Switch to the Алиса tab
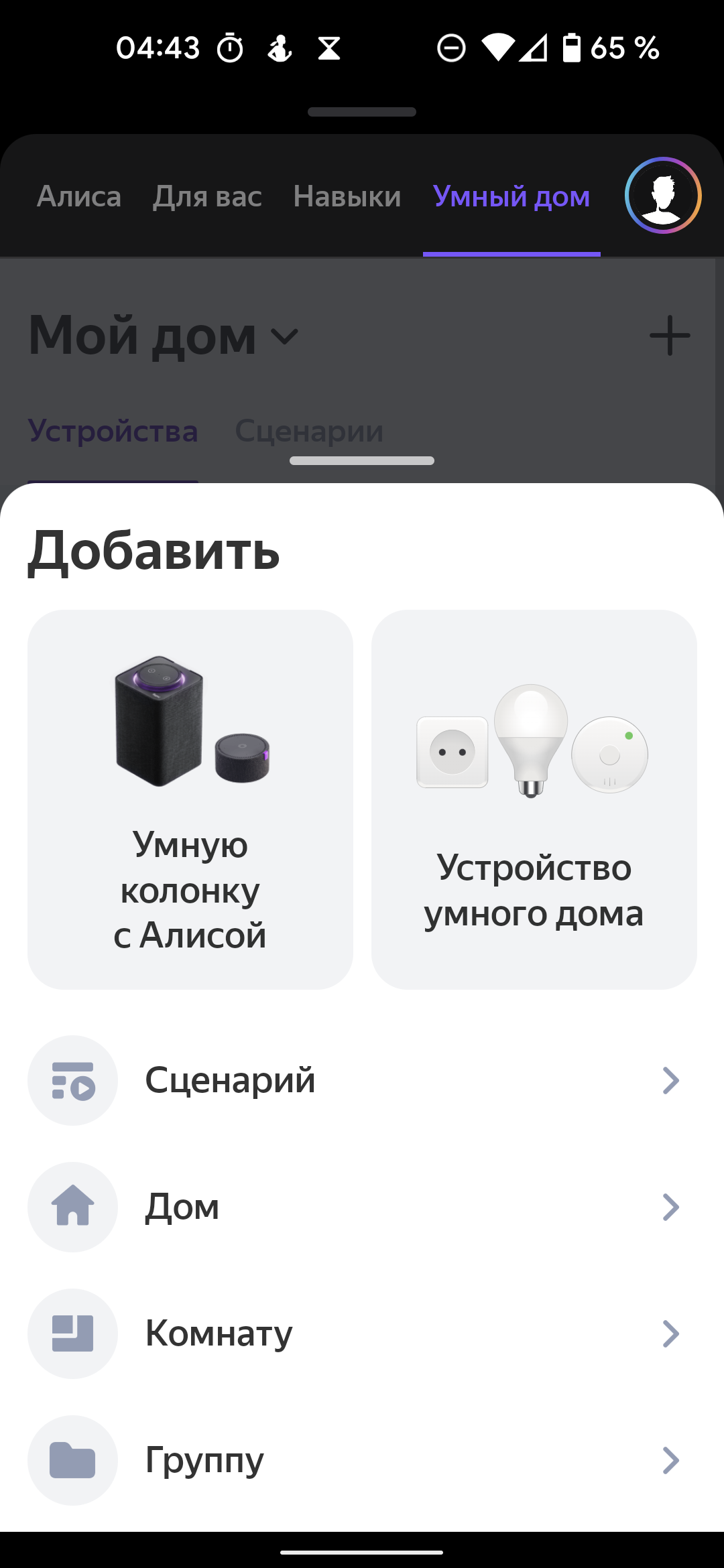The image size is (724, 1568). click(79, 197)
